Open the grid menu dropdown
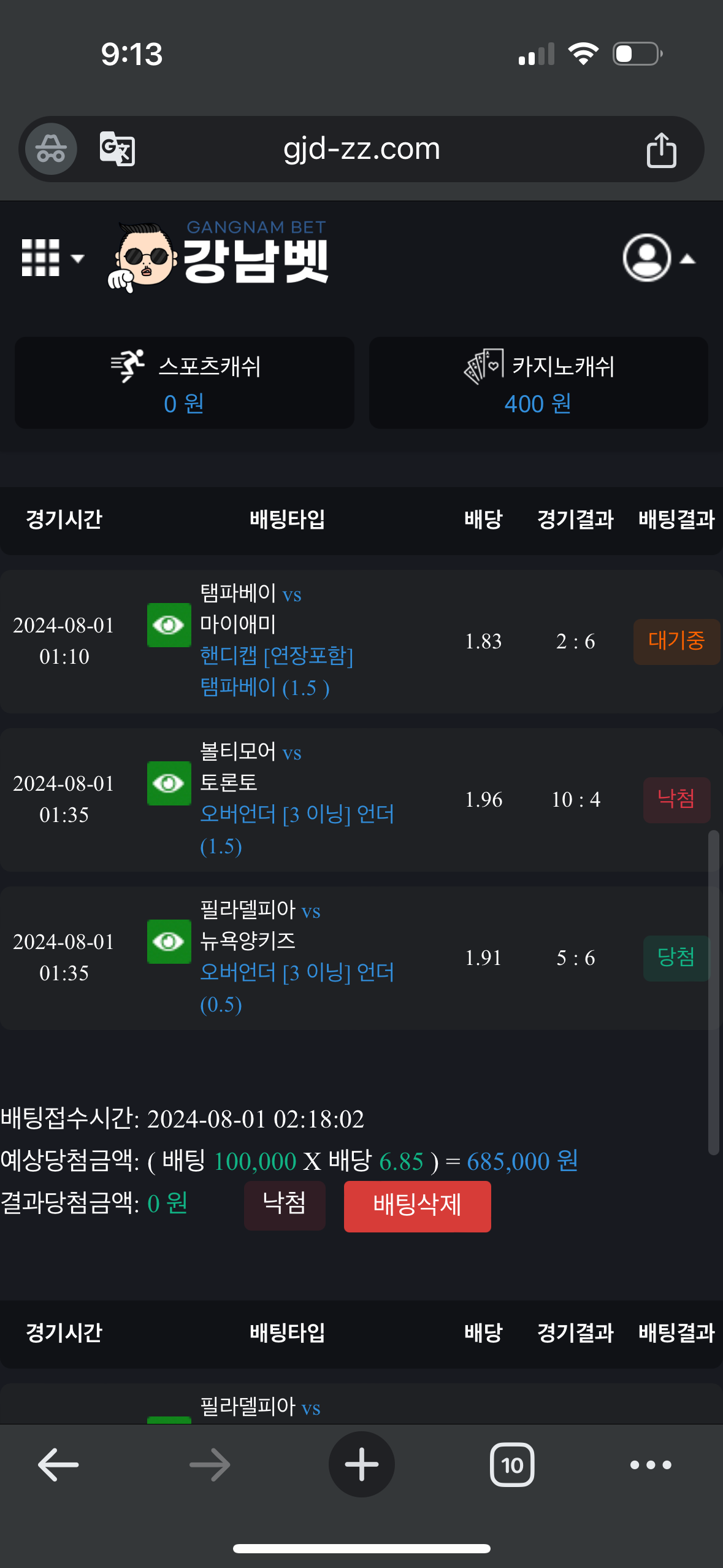 click(x=52, y=258)
